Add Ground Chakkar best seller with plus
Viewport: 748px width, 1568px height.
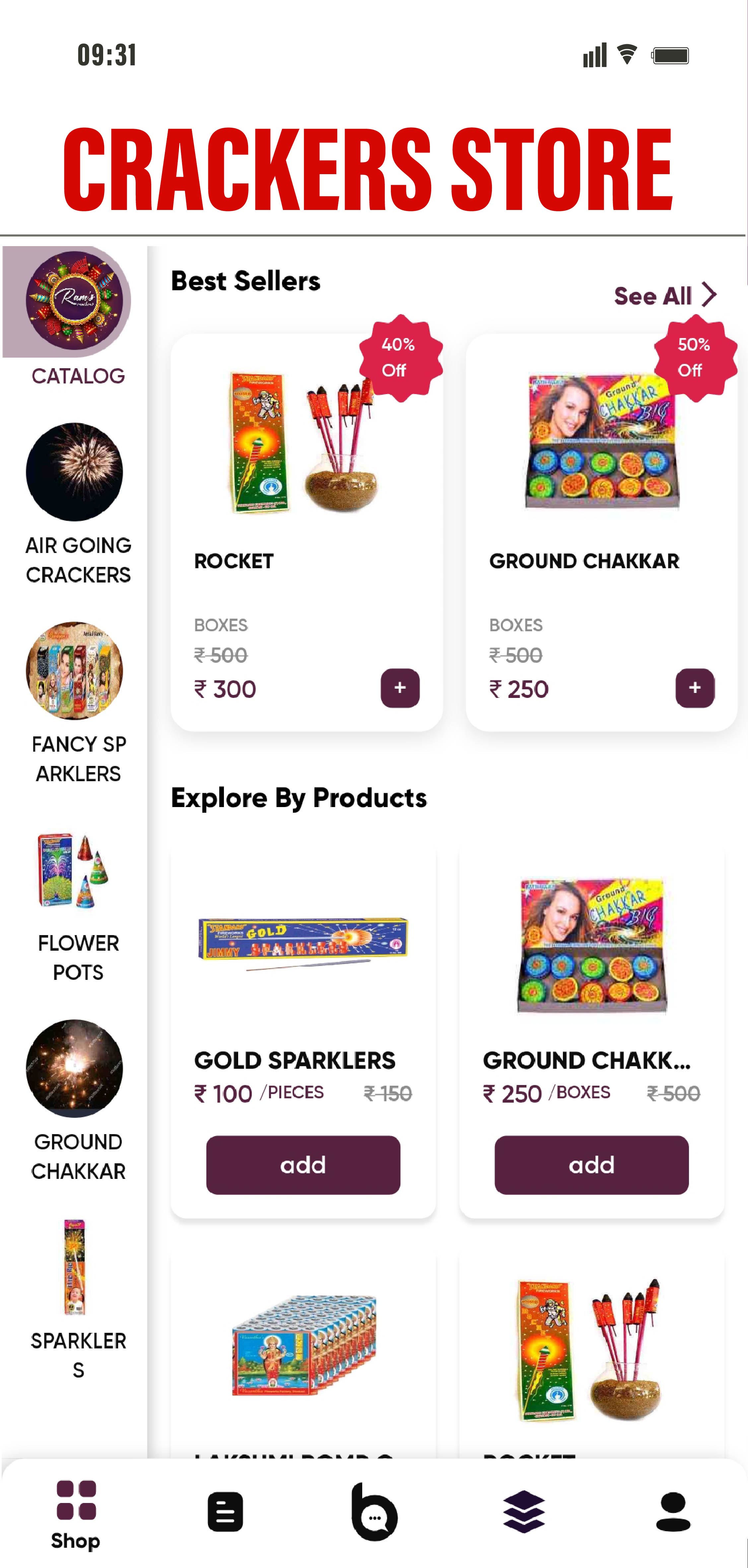(x=695, y=688)
